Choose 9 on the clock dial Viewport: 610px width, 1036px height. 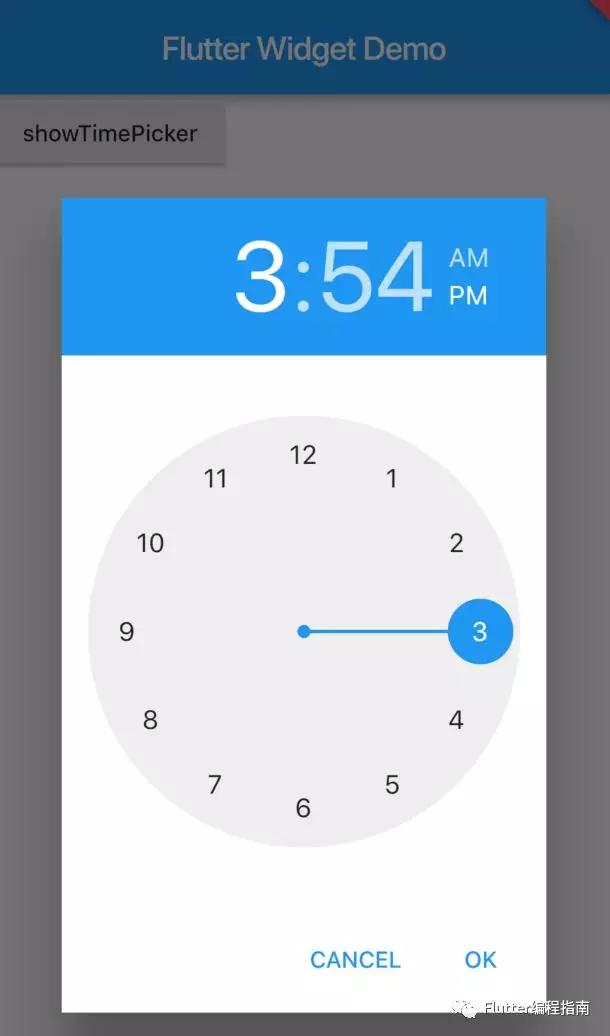[127, 632]
